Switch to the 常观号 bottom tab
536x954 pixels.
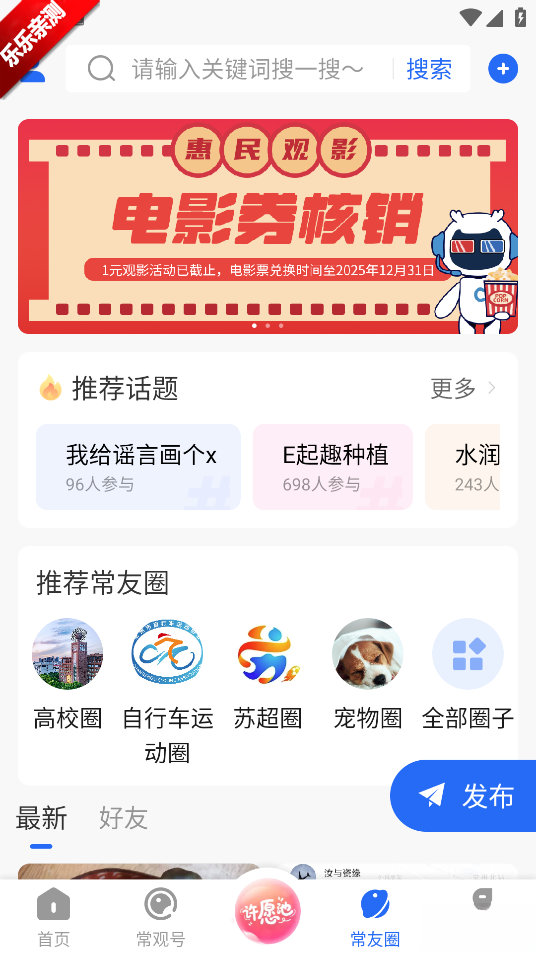(161, 917)
